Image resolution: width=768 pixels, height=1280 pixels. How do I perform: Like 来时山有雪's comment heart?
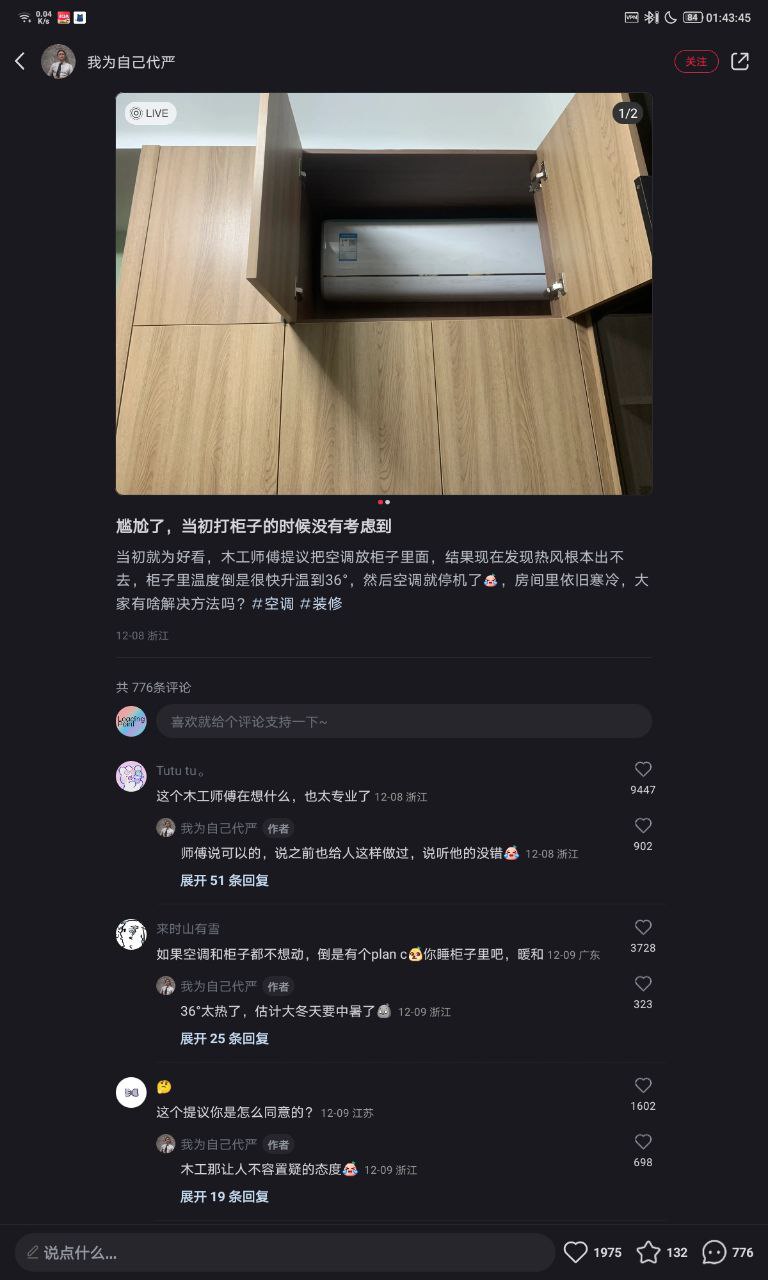point(643,926)
